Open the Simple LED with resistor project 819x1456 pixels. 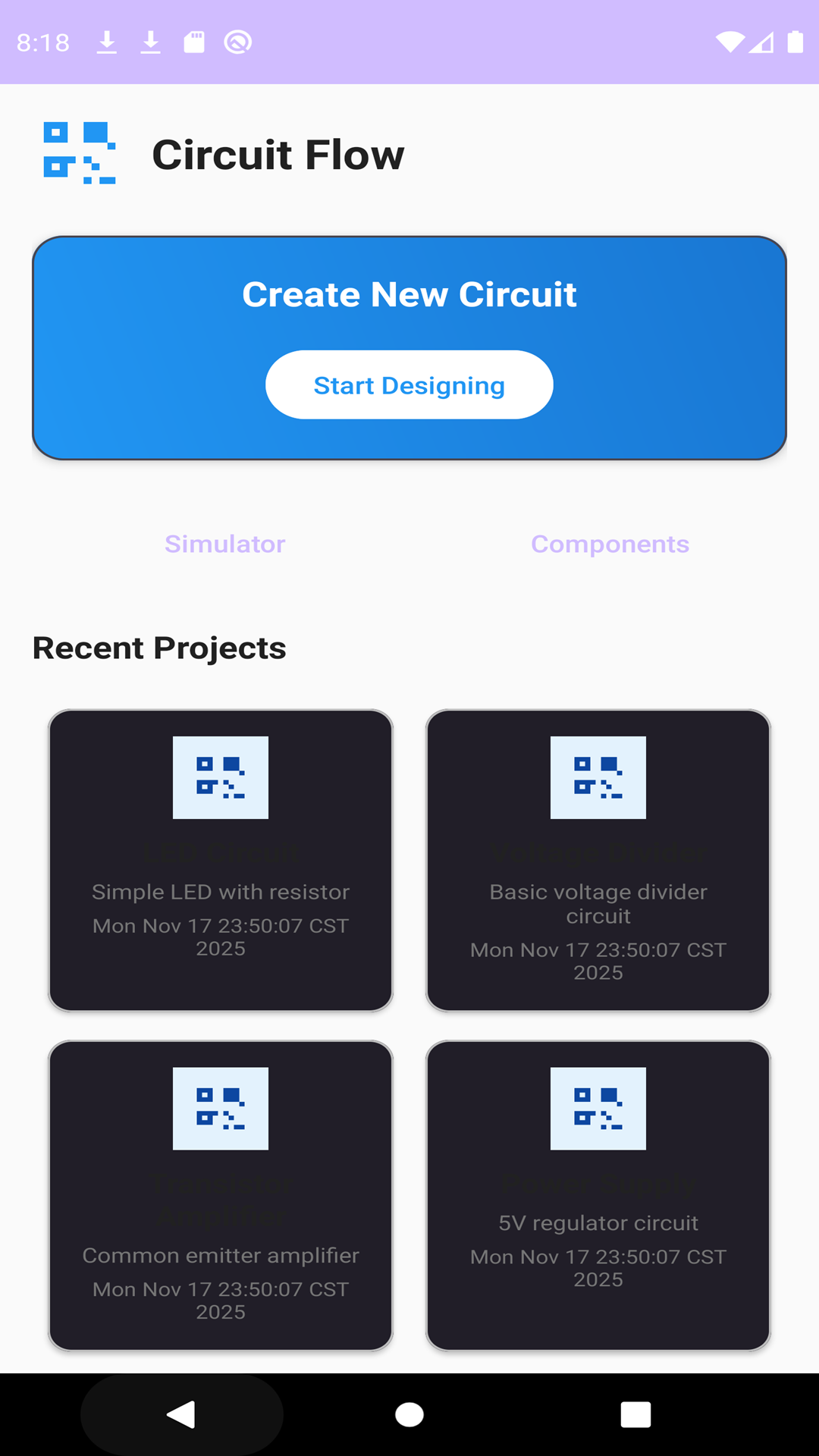point(221,860)
